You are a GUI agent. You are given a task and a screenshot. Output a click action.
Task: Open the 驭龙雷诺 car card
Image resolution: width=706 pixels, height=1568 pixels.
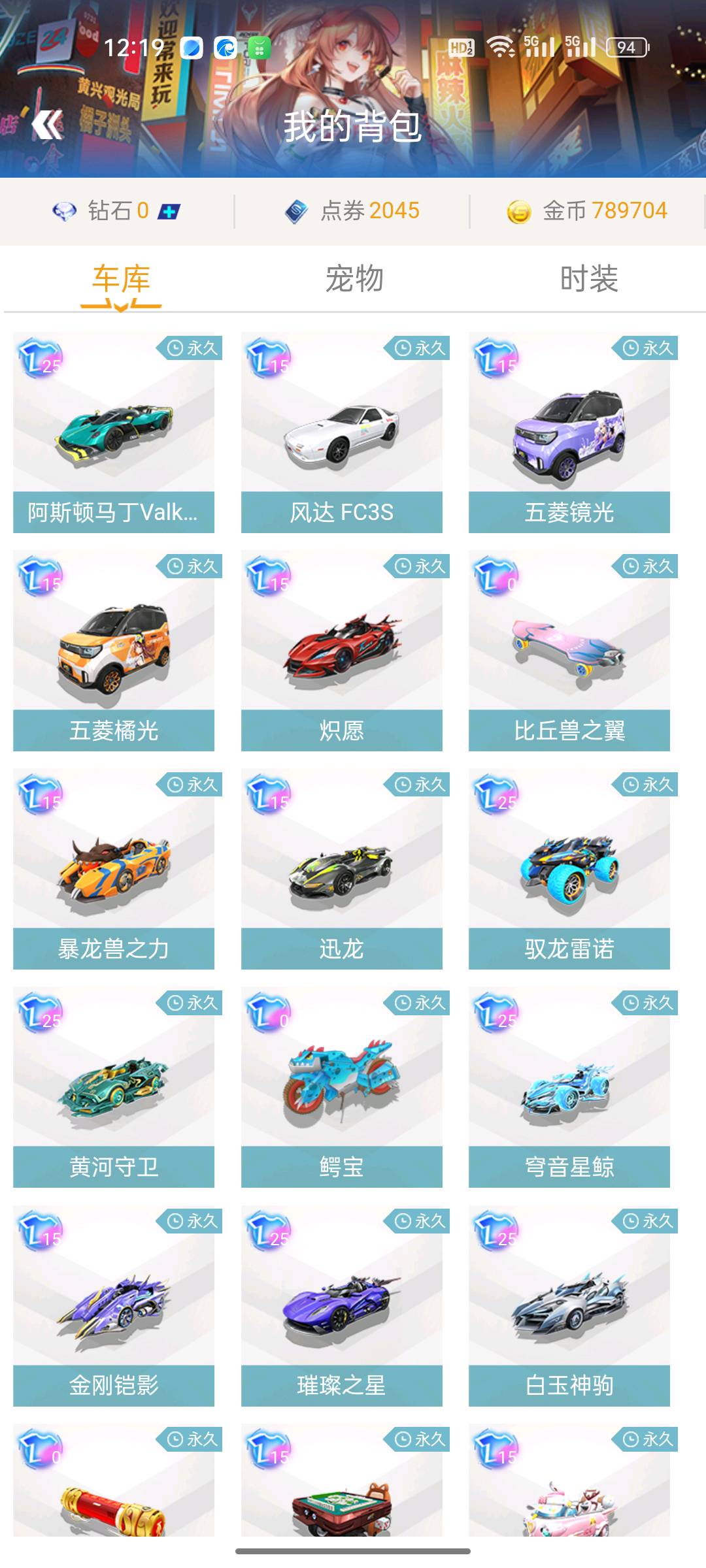(x=569, y=869)
